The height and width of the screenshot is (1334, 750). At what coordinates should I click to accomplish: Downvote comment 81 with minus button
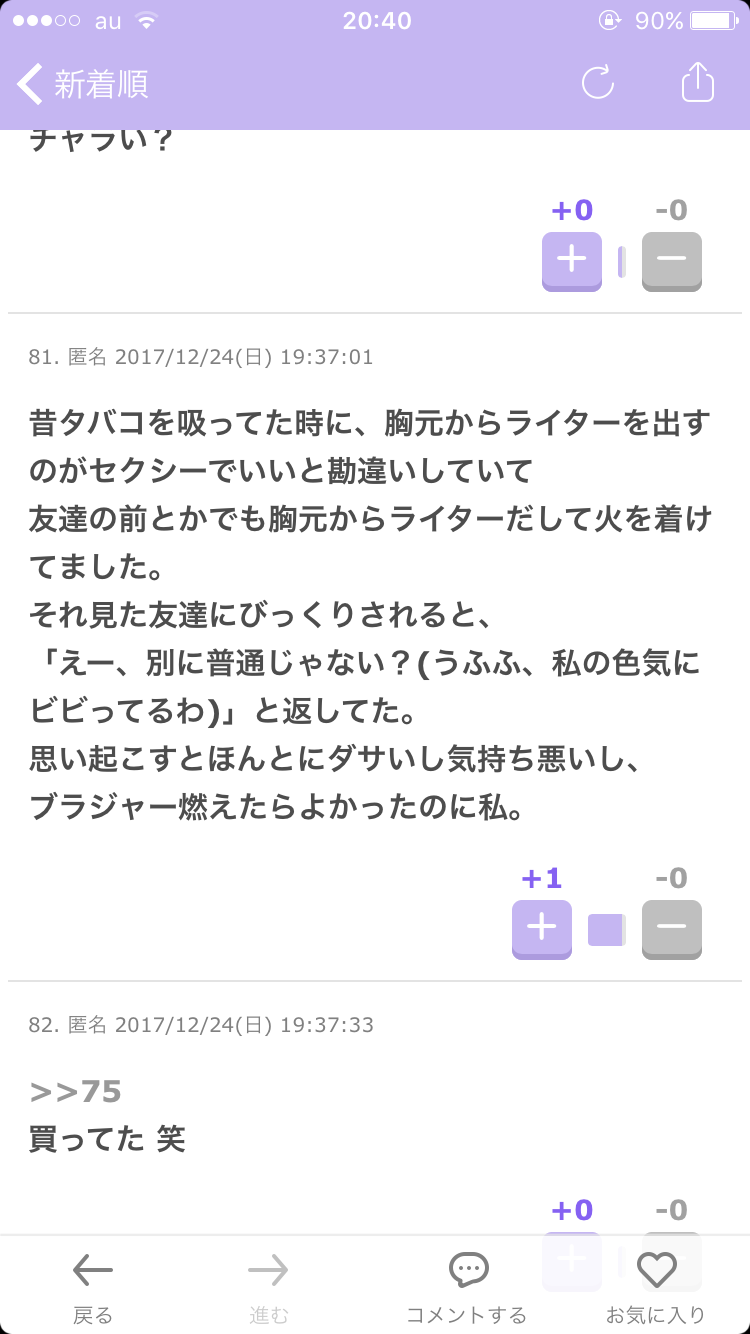click(672, 929)
